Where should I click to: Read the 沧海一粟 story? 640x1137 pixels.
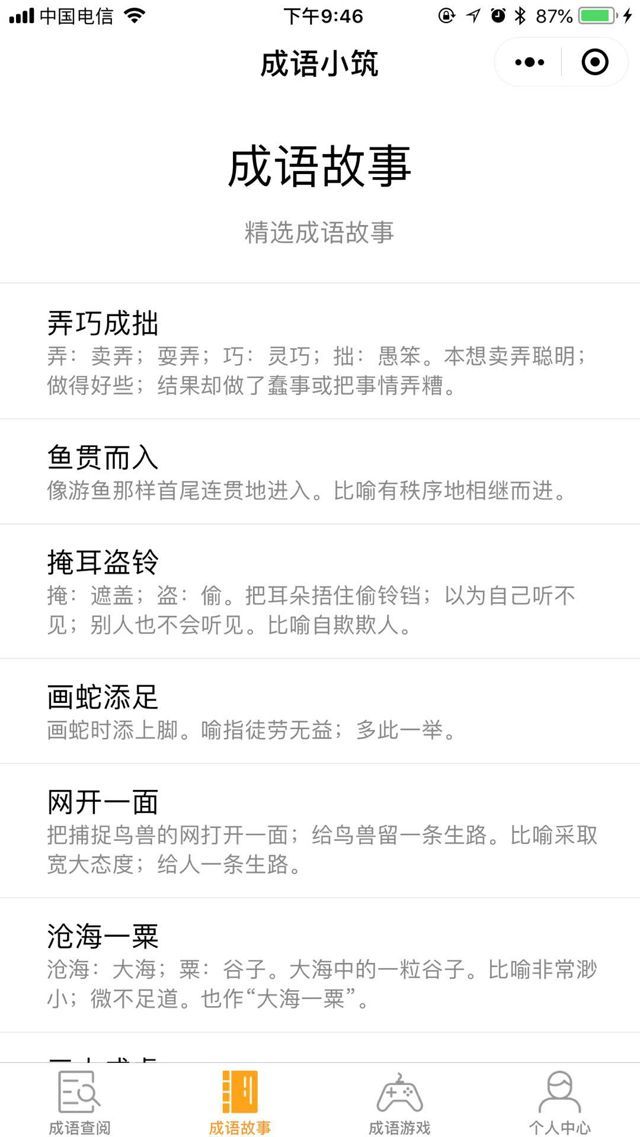pos(320,965)
